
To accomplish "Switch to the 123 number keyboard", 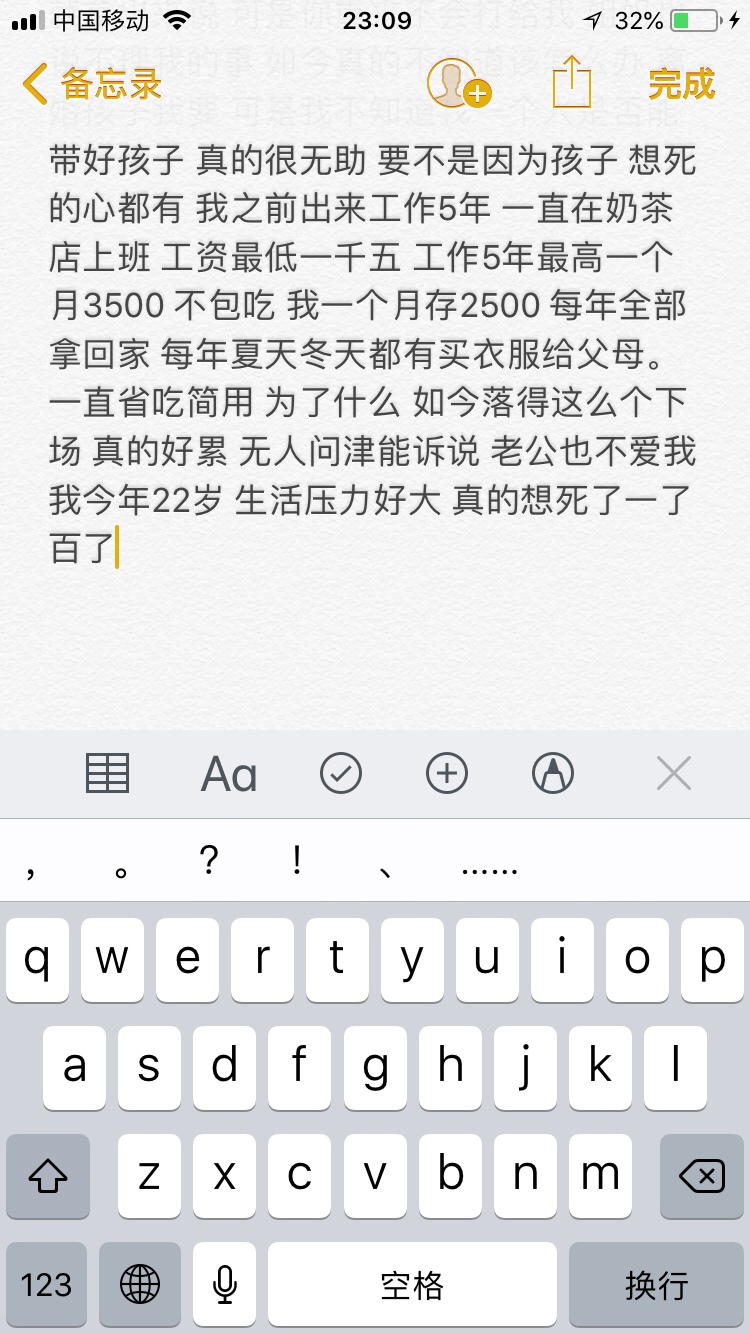I will (47, 1284).
